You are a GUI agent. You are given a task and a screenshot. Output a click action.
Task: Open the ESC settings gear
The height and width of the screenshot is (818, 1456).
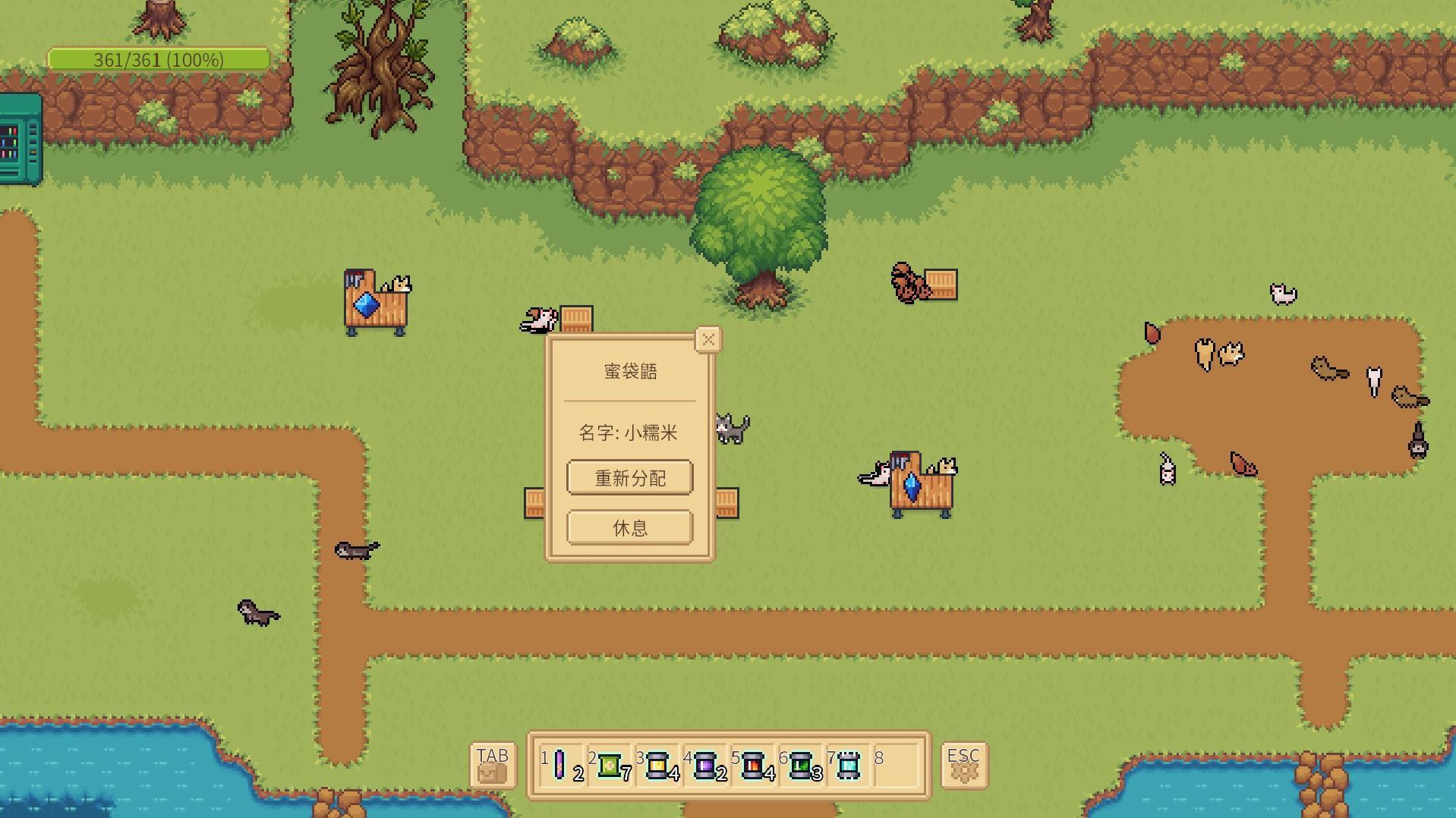[x=964, y=765]
